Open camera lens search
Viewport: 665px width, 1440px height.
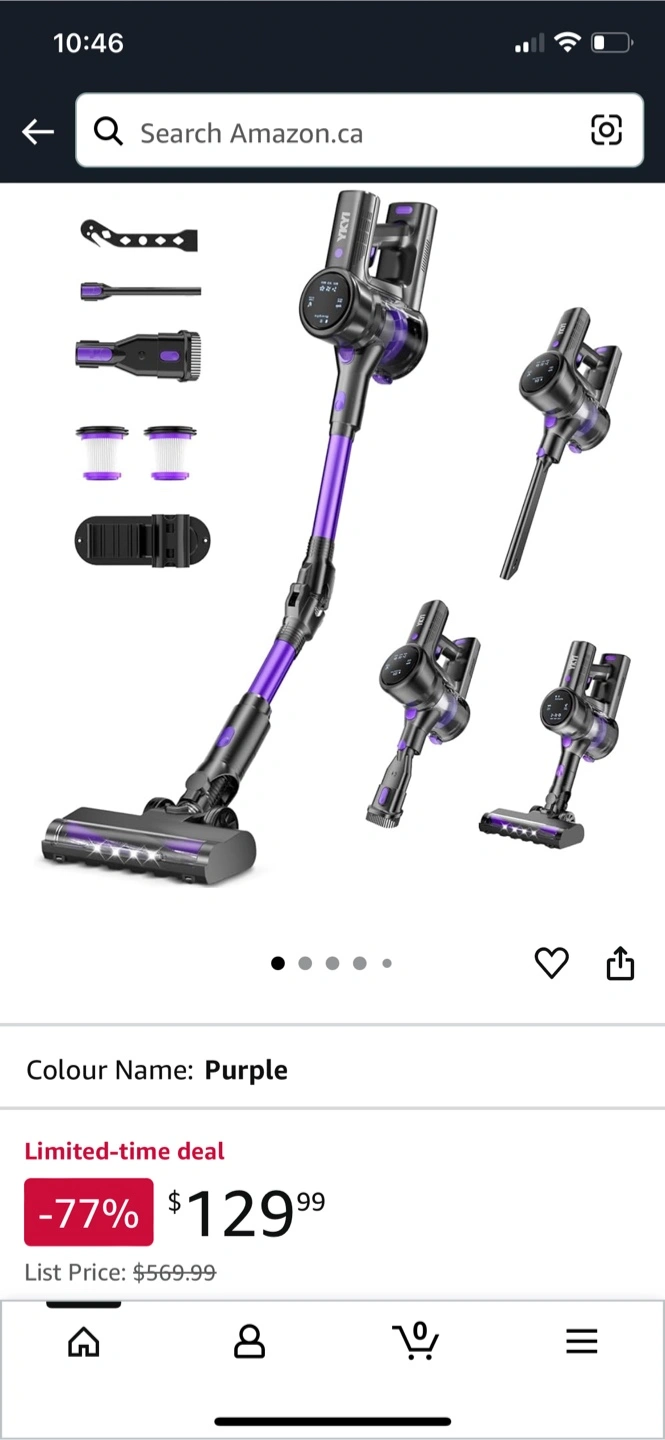coord(606,131)
